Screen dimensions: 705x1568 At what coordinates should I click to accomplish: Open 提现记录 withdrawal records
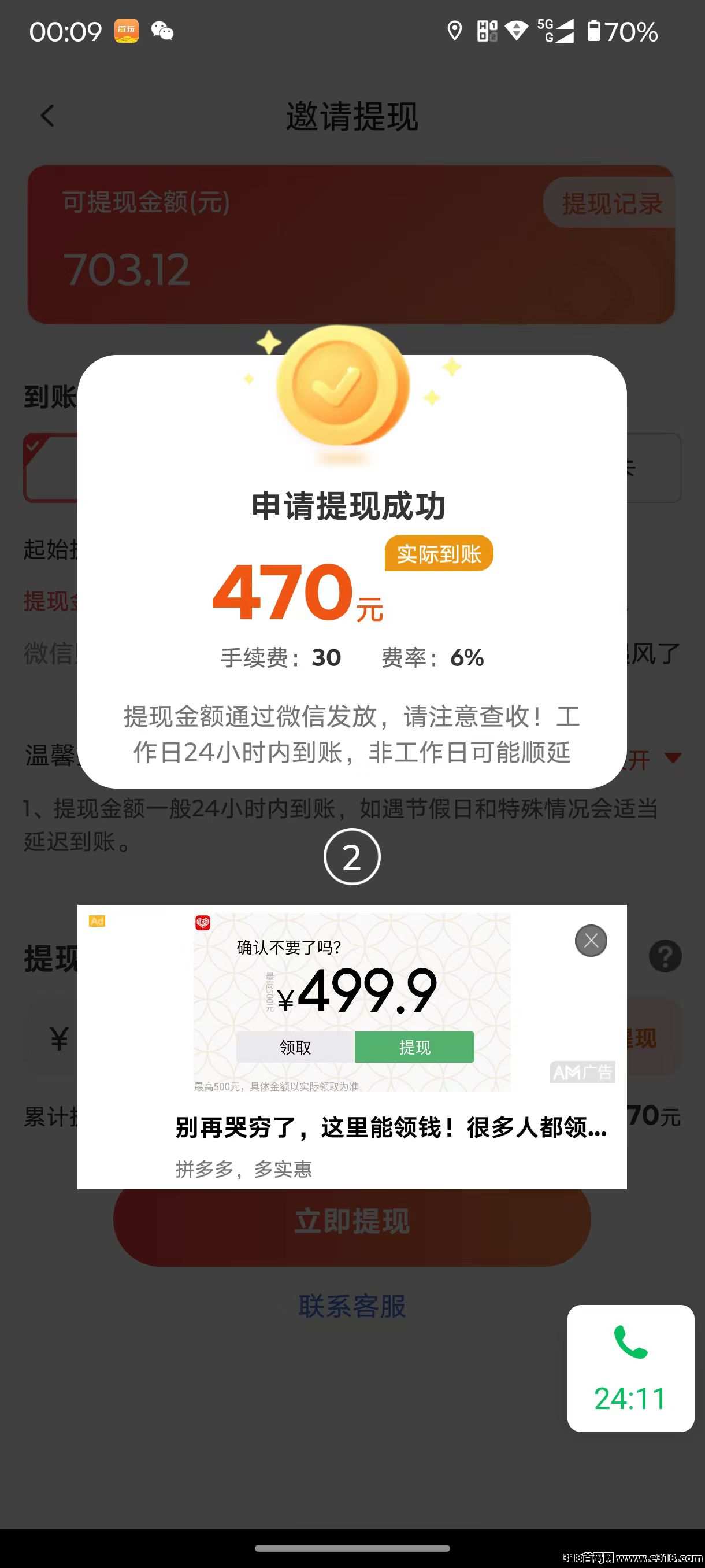click(611, 204)
